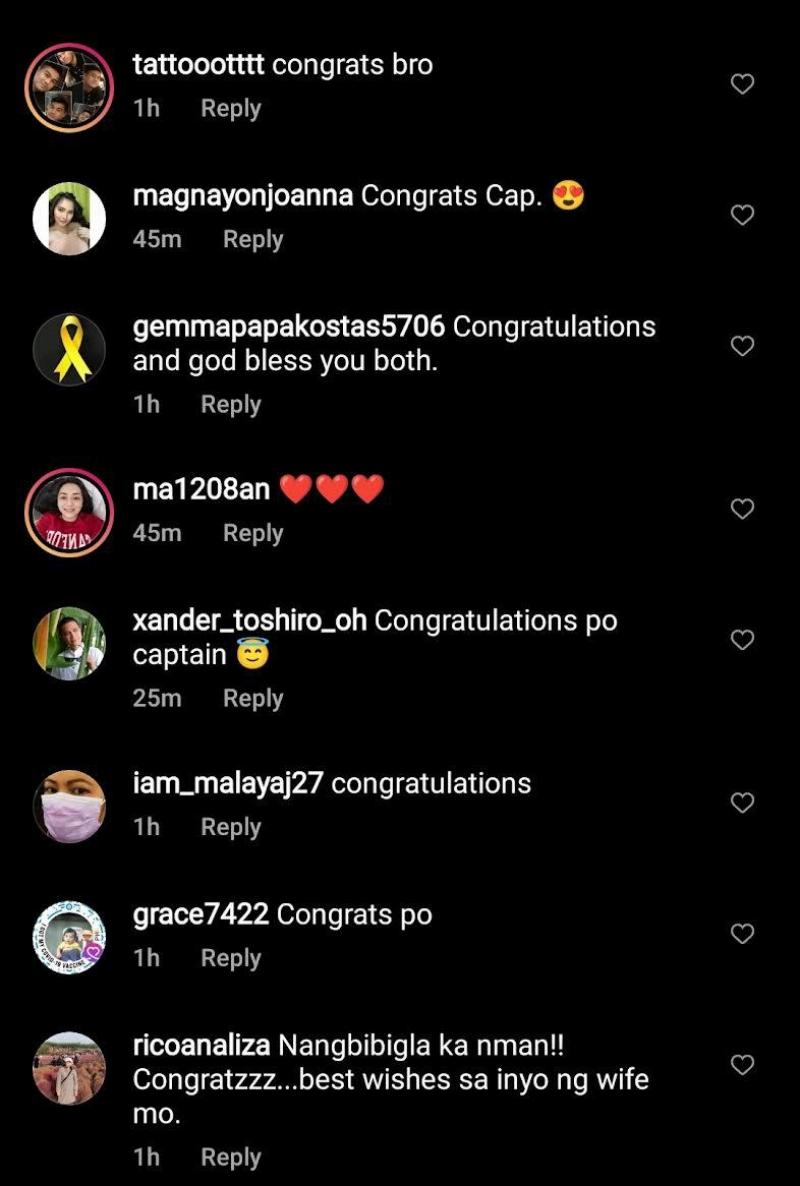The height and width of the screenshot is (1186, 800).
Task: Like ricoanaliza's comment
Action: coord(742,1066)
